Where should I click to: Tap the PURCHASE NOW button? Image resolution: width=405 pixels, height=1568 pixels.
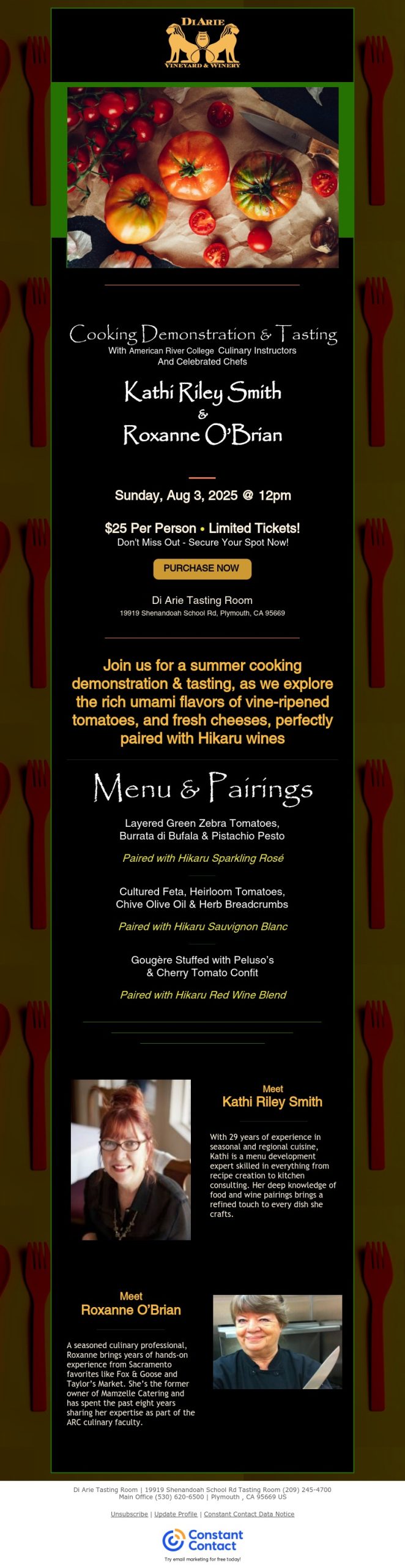point(202,568)
